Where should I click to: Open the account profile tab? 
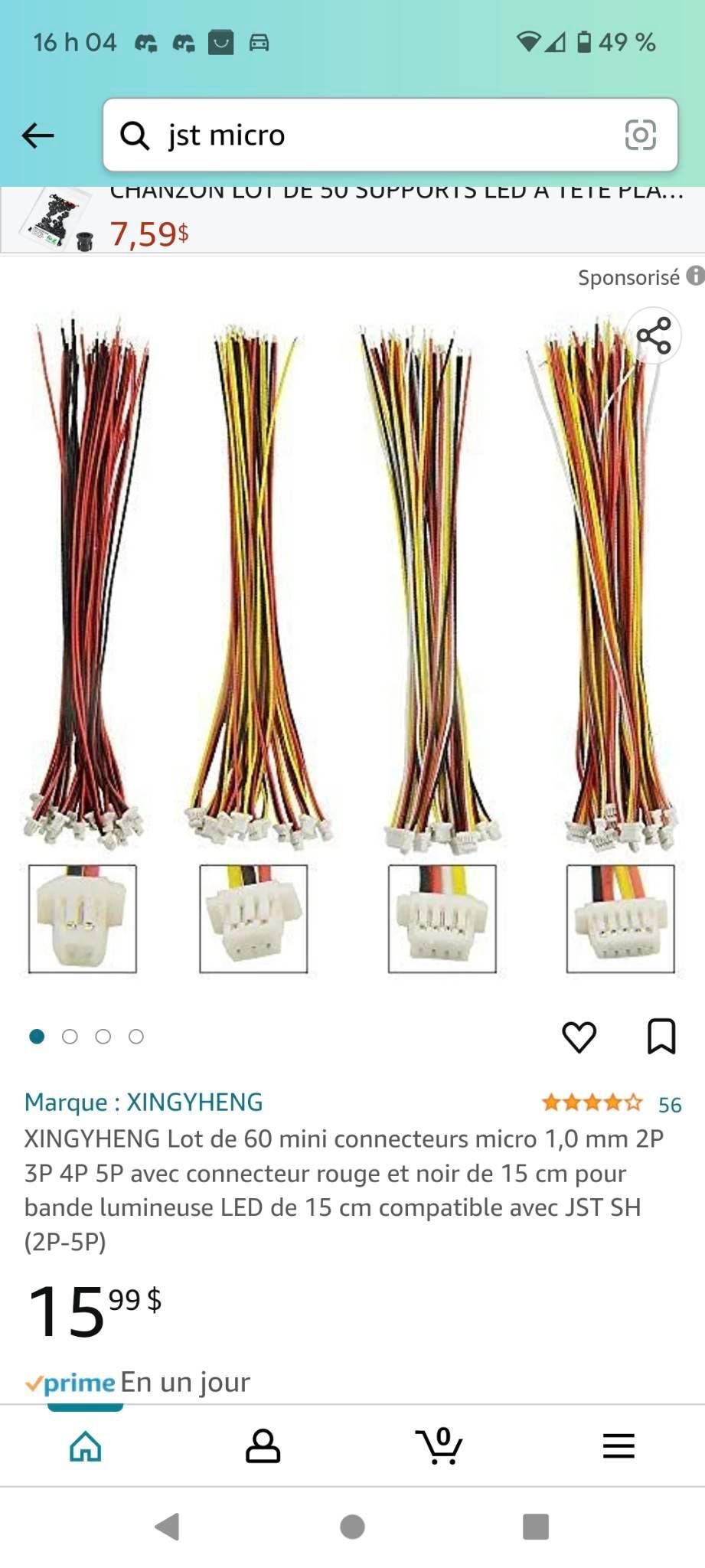263,1445
